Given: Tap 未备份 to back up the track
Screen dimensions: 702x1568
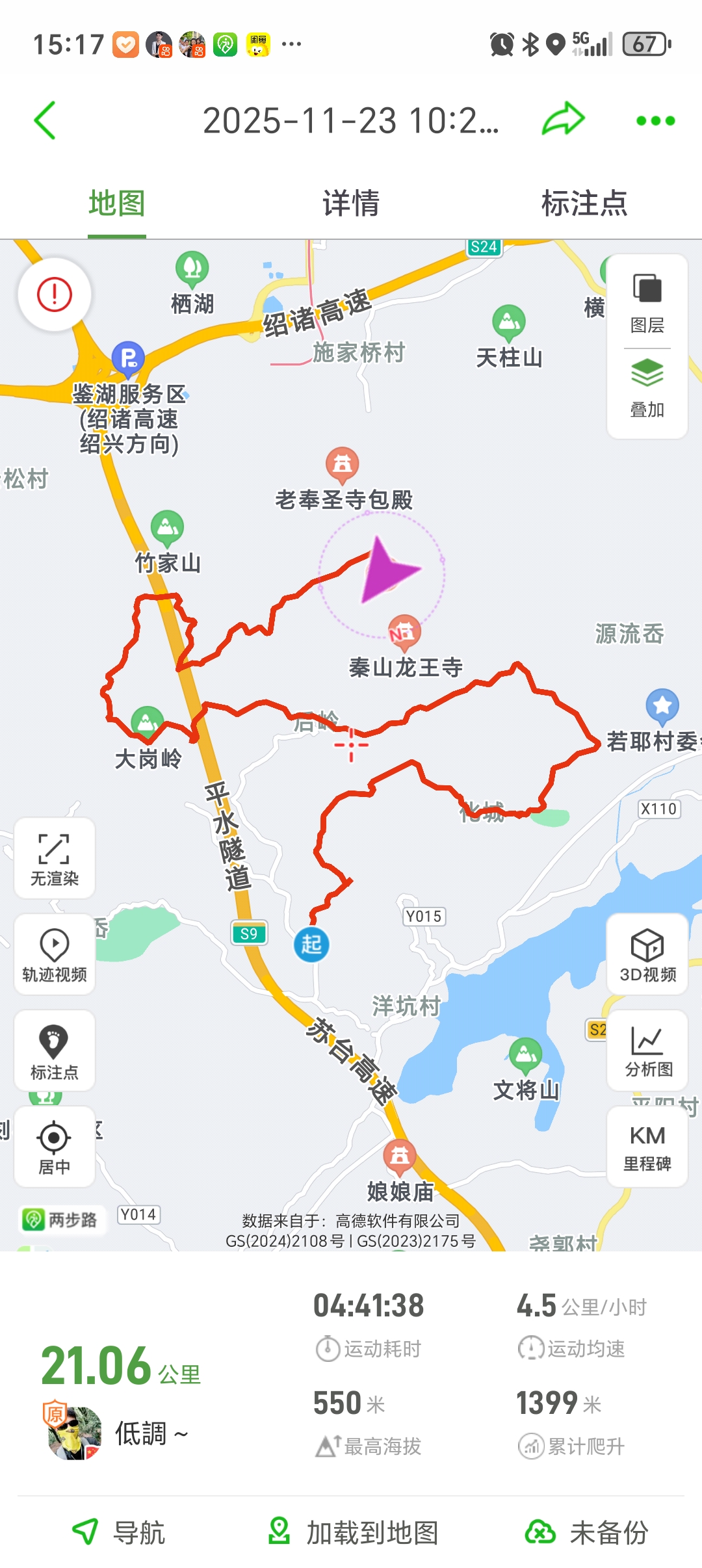Looking at the screenshot, I should tap(587, 1532).
